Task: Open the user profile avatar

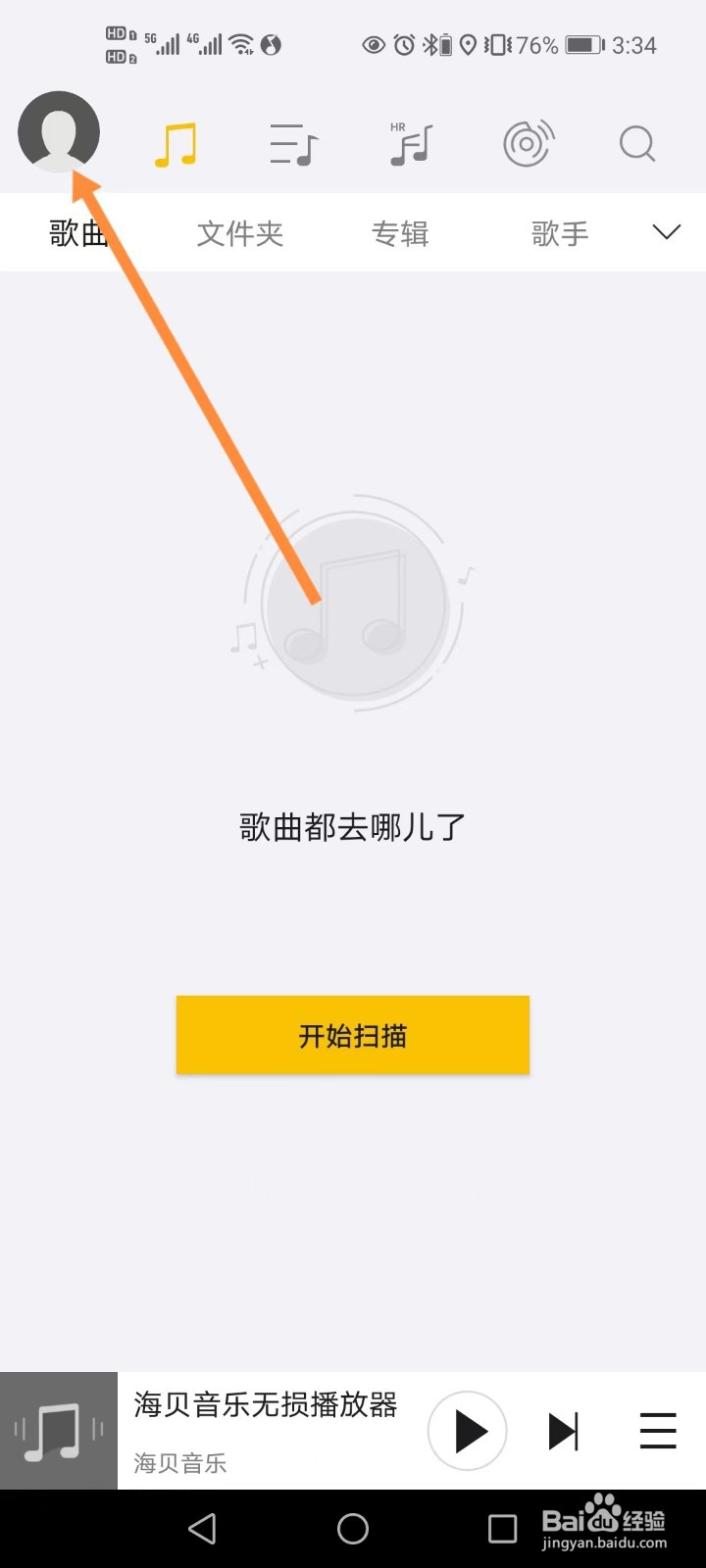Action: [x=59, y=132]
